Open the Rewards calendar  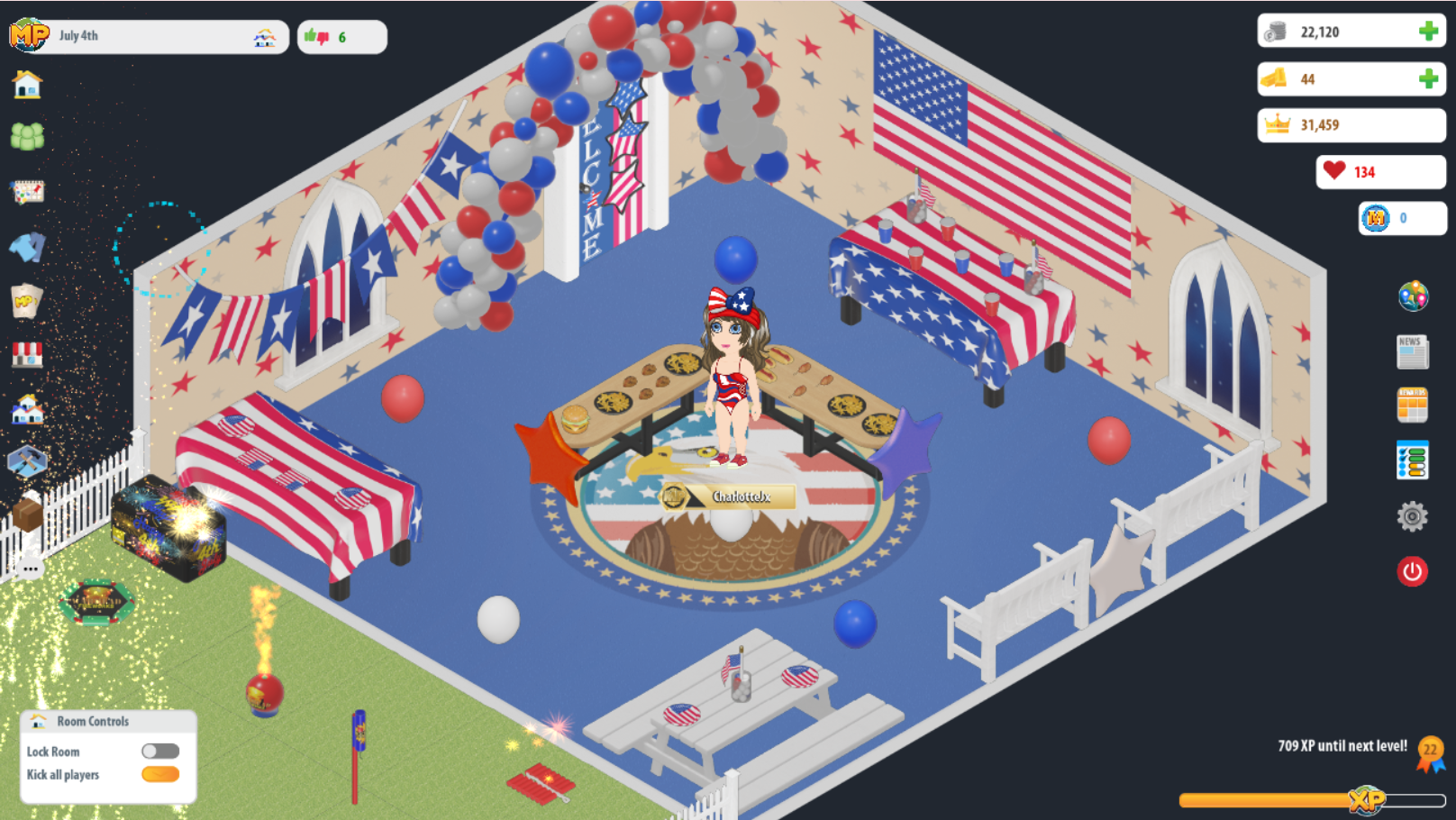(1412, 405)
